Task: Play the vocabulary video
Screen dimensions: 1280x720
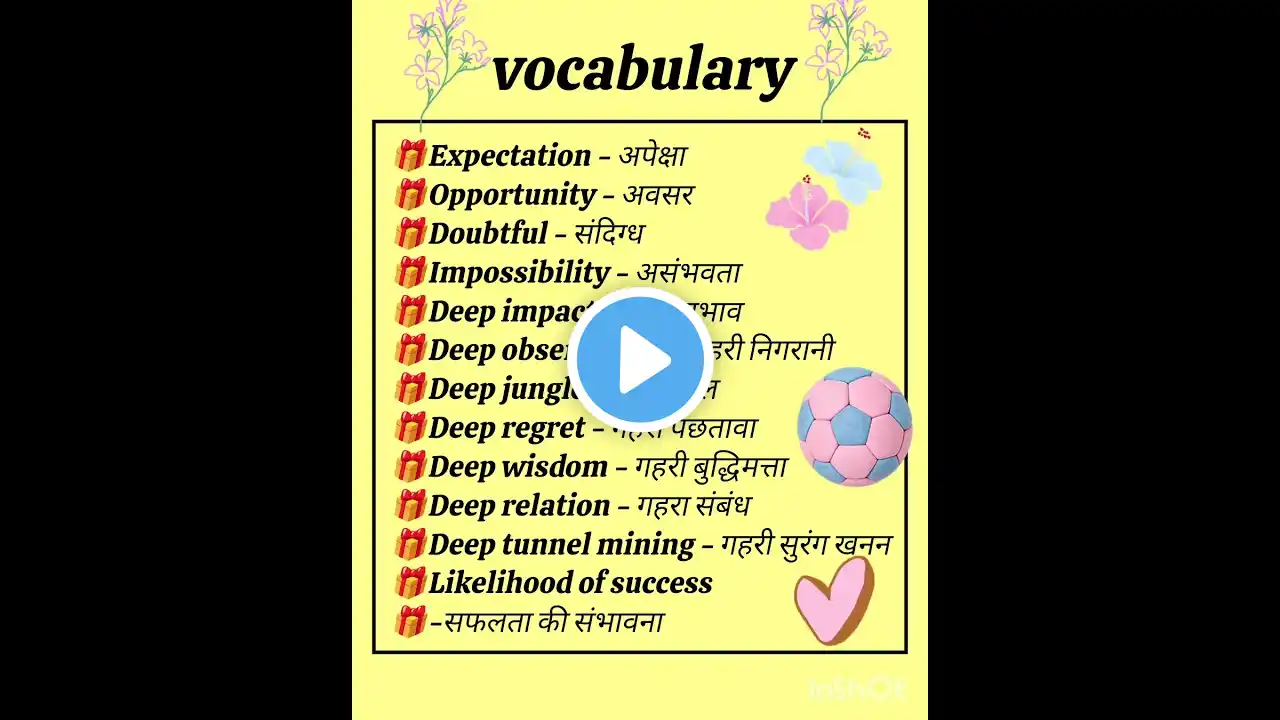Action: pyautogui.click(x=639, y=359)
